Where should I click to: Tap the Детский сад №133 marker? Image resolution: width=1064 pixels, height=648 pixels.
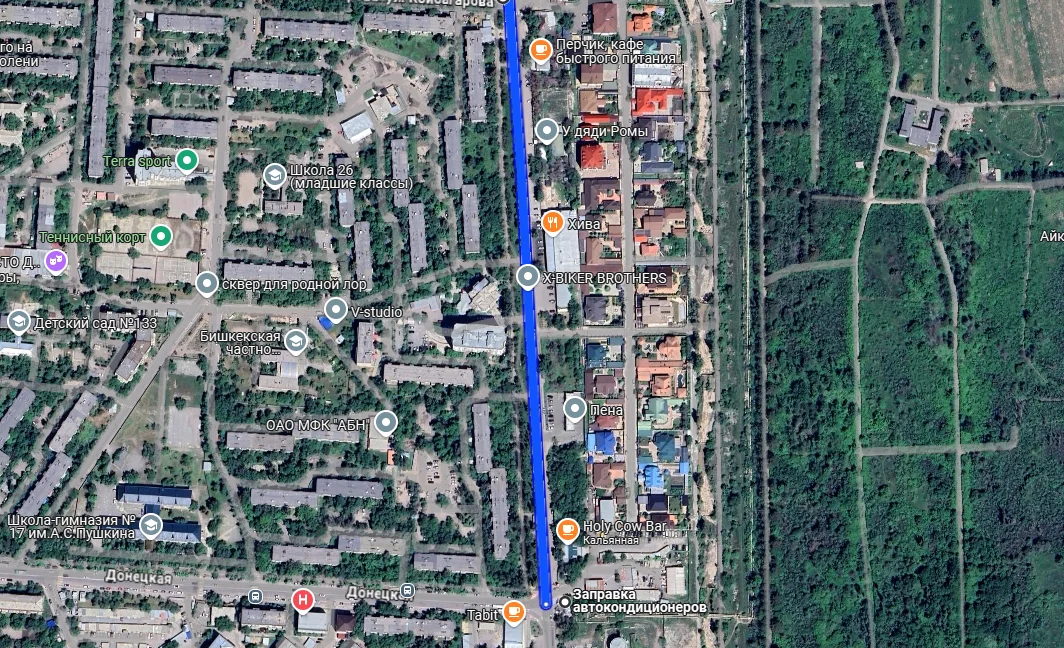coord(18,322)
